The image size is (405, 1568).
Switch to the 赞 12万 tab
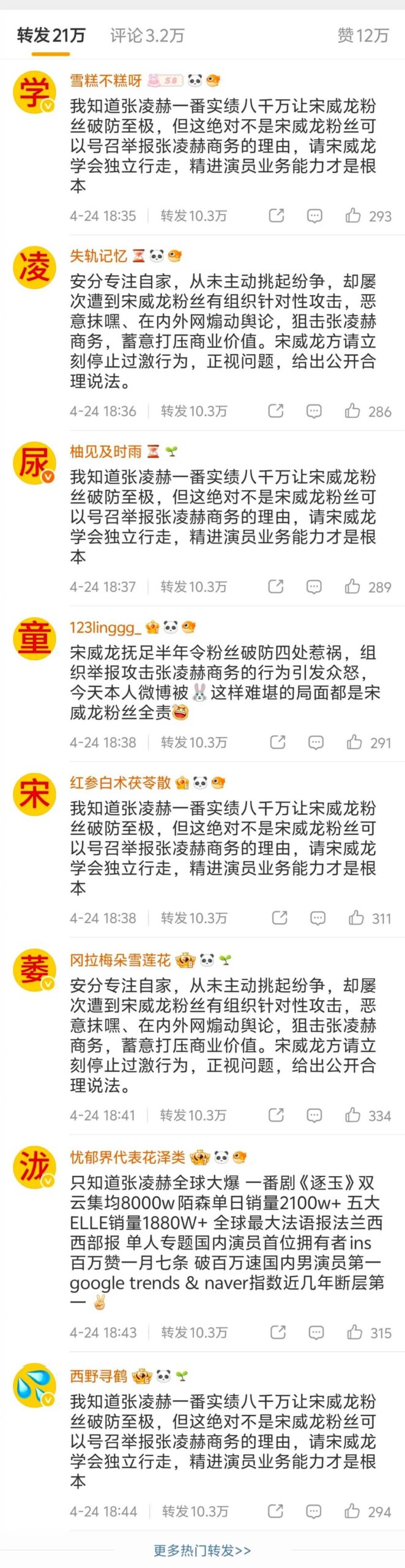[x=363, y=36]
